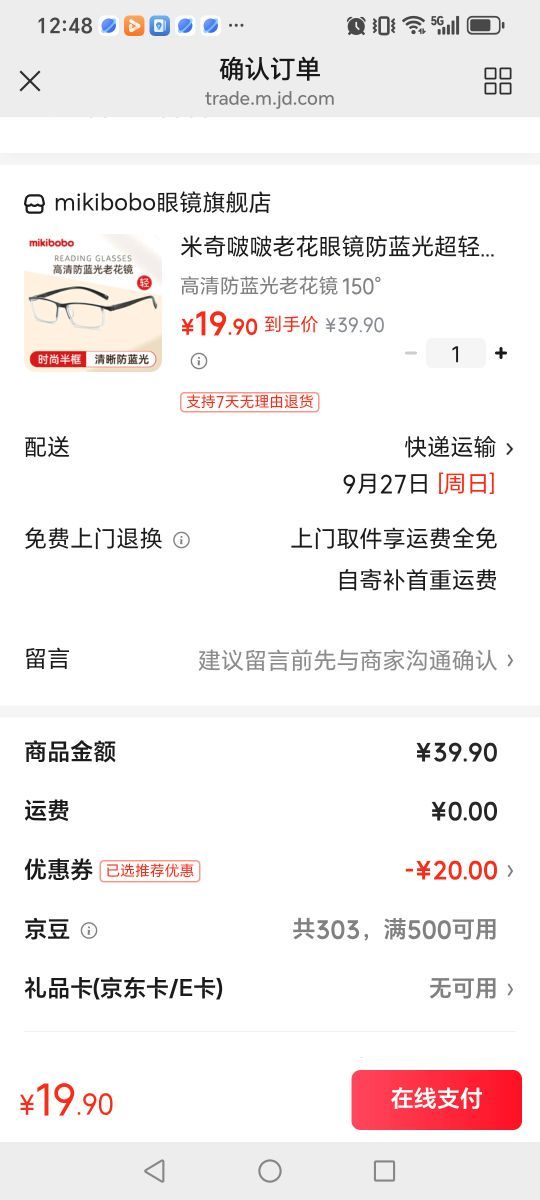
Task: Close the order confirmation page
Action: point(30,81)
